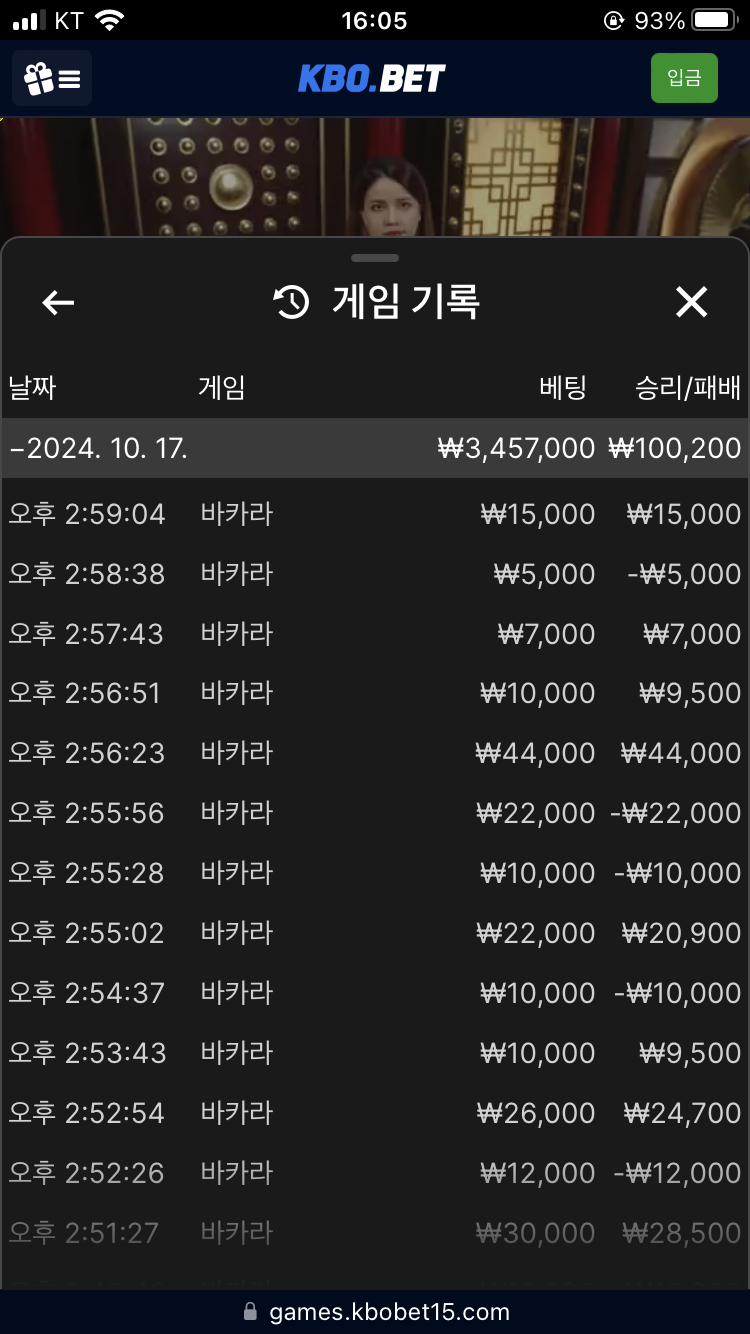Close the 게임 기록 panel

coord(691,302)
